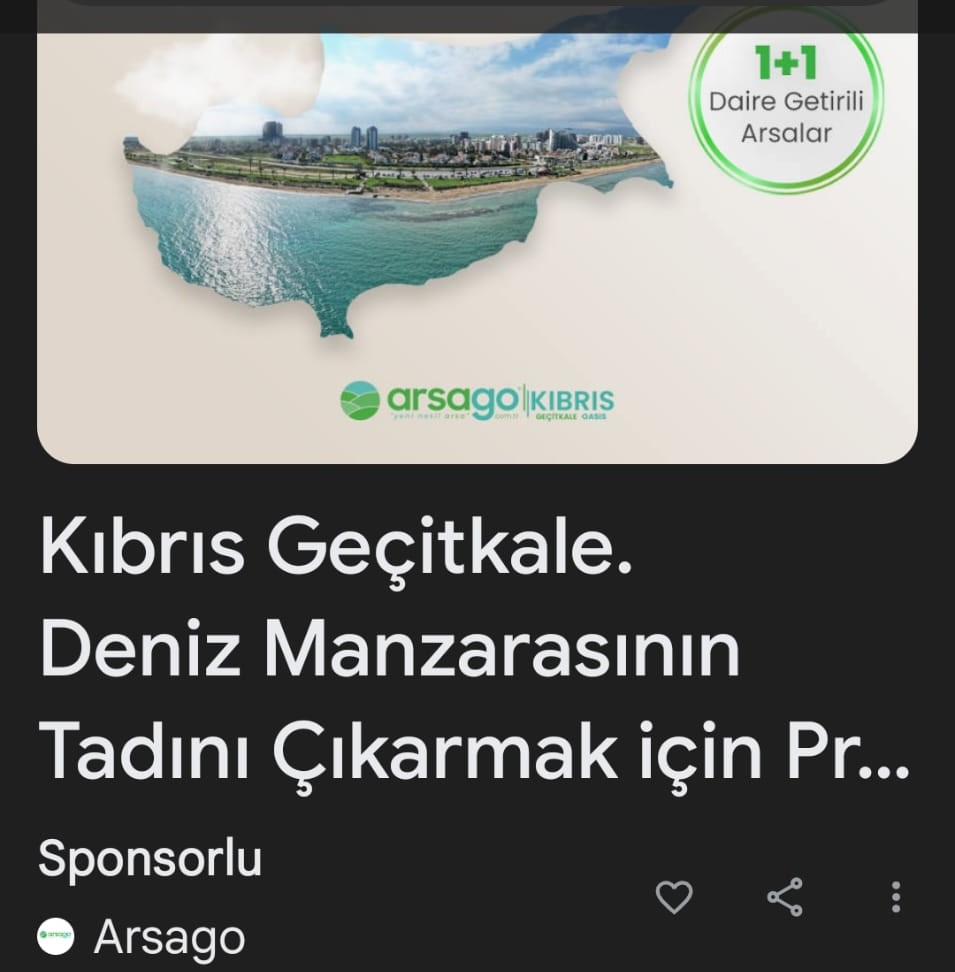Open the overflow menu for this ad

(896, 897)
